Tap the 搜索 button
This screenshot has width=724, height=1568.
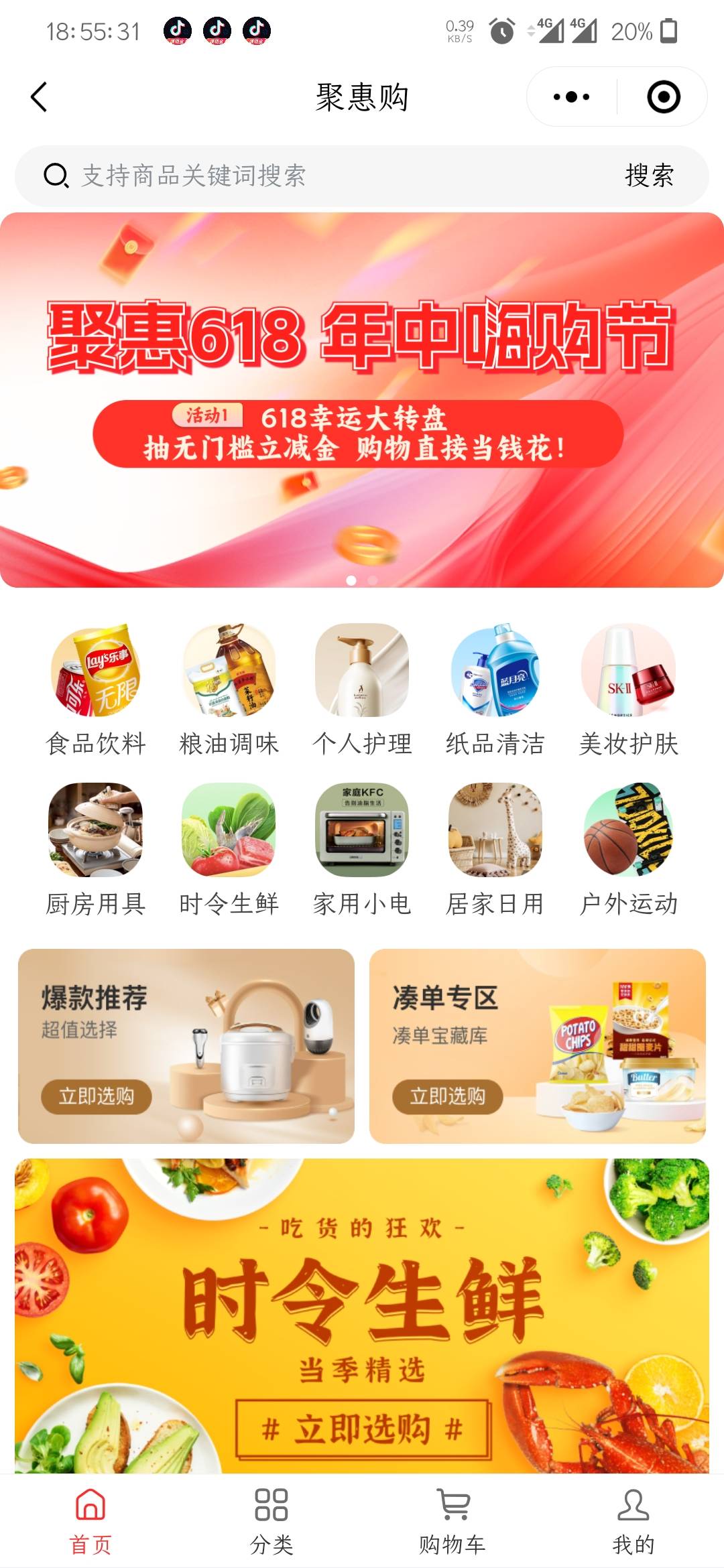(x=649, y=176)
